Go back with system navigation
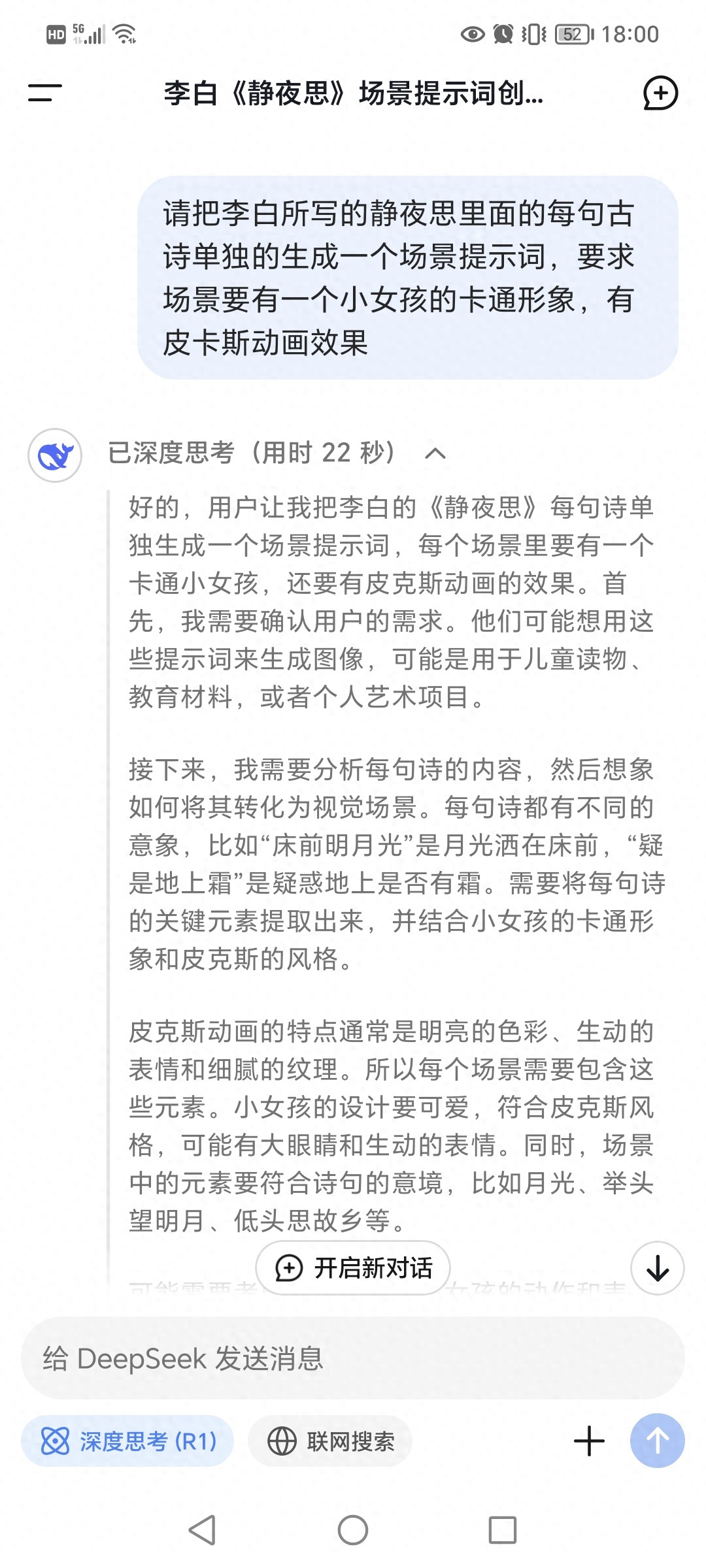706x1568 pixels. click(x=202, y=1530)
